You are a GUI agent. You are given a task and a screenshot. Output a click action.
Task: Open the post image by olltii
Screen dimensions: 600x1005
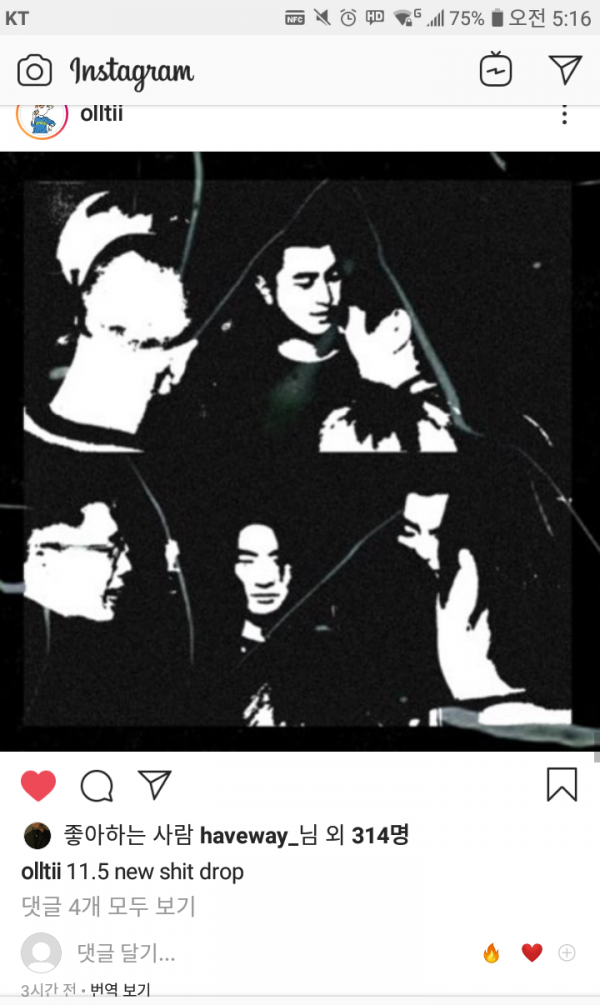300,450
